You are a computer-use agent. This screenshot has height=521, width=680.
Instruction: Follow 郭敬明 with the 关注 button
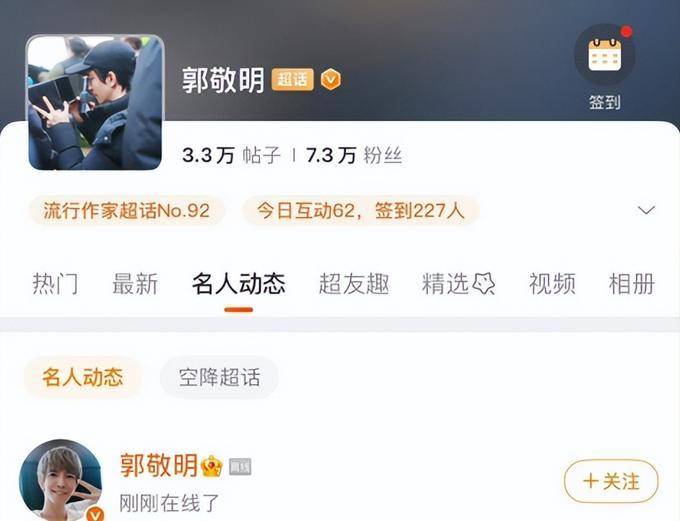(610, 481)
